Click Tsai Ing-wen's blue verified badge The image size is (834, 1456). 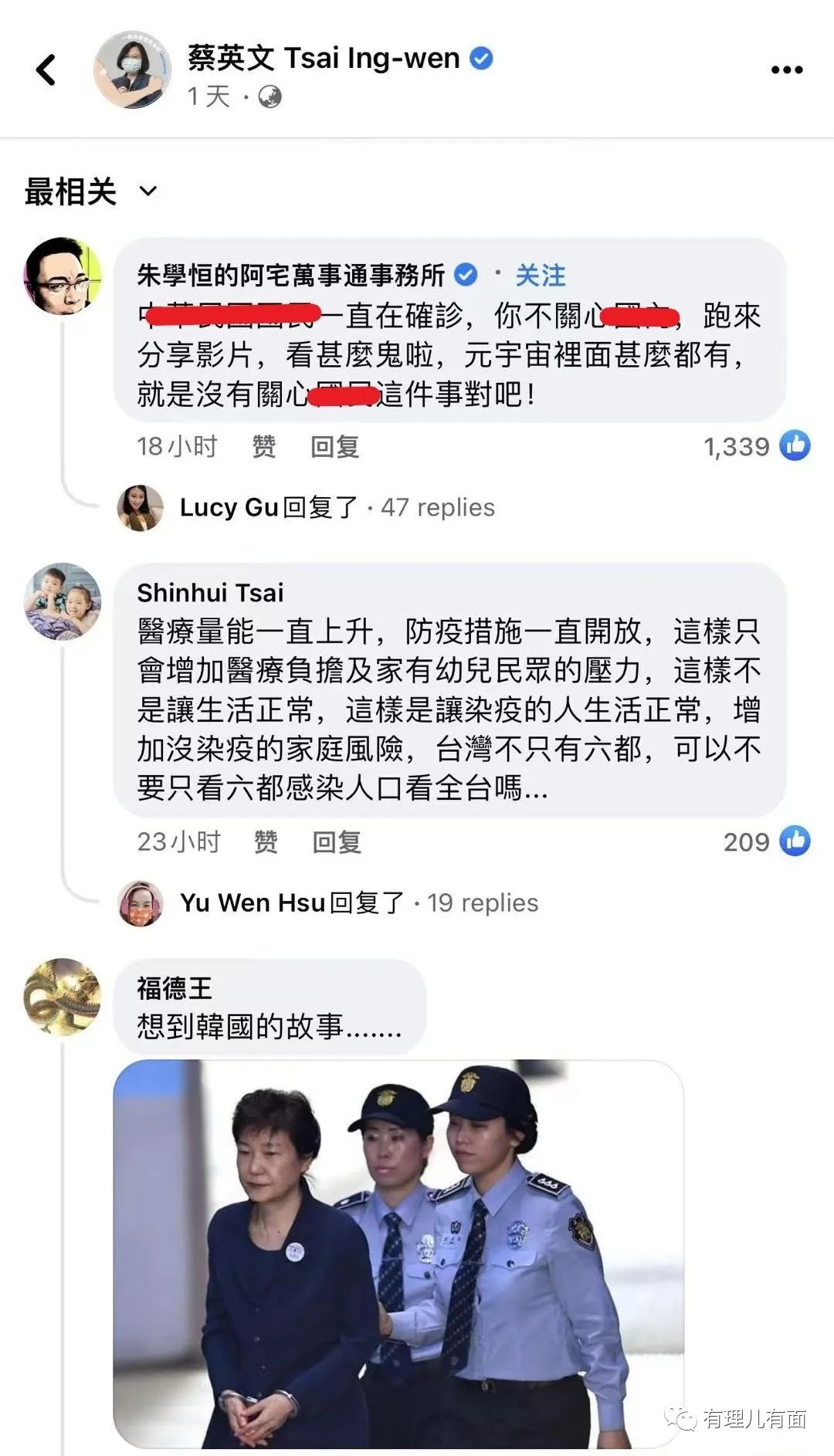[x=480, y=58]
